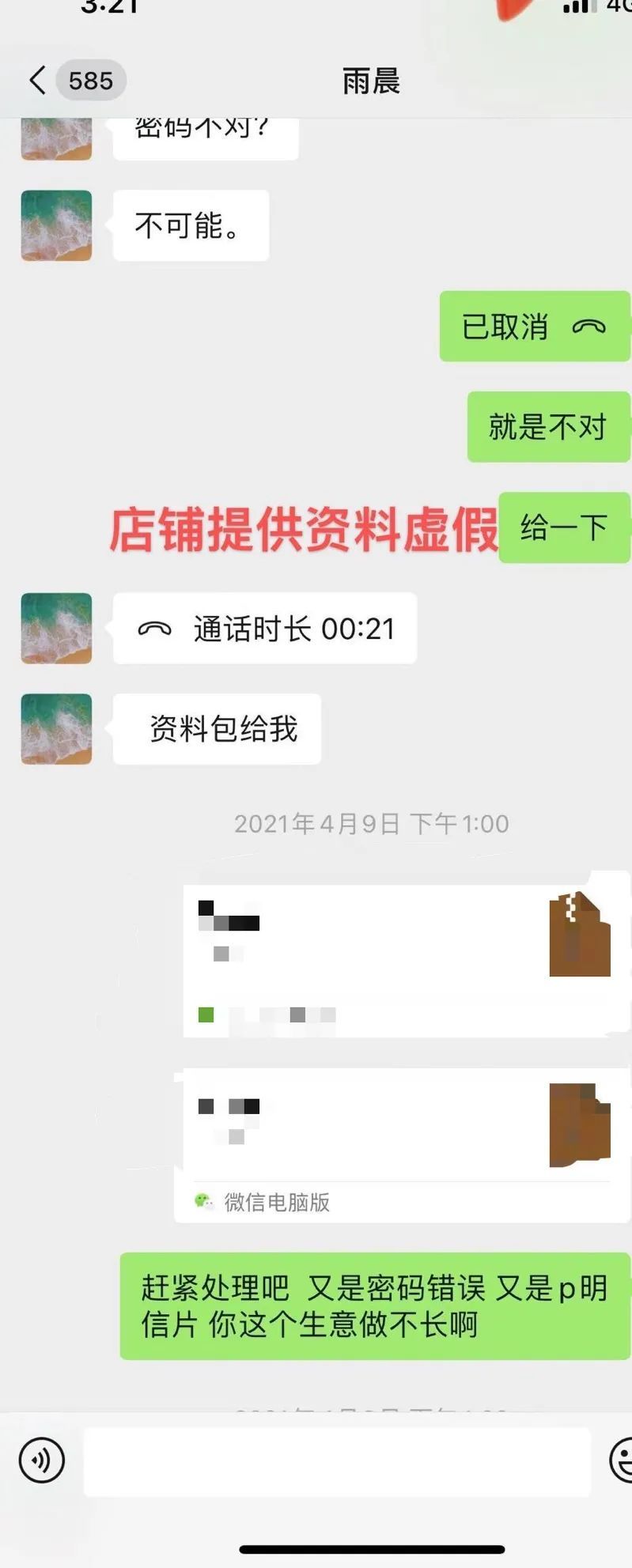This screenshot has width=632, height=1568.
Task: Open the file sent from 微信电脑版
Action: click(402, 1143)
